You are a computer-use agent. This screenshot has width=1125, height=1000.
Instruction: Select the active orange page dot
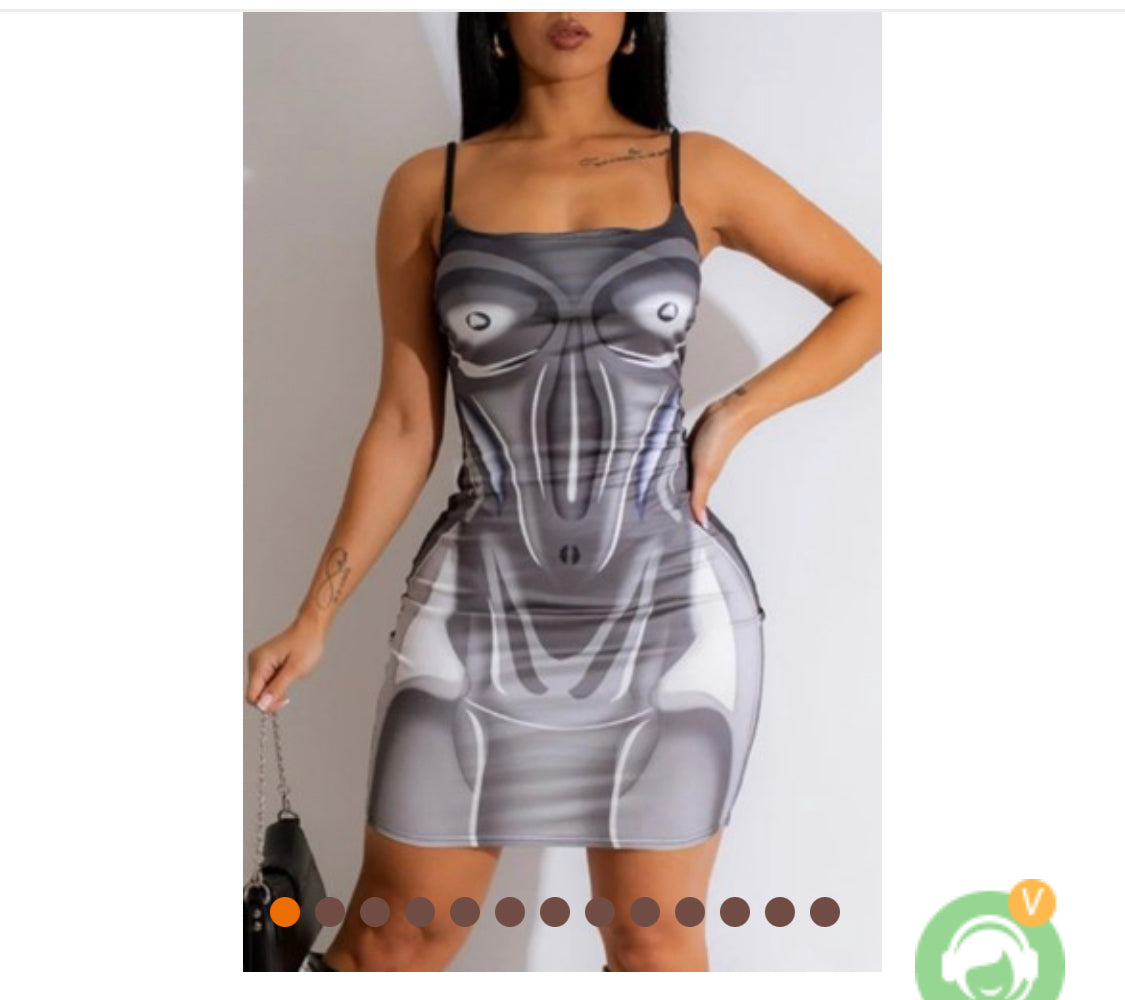[x=285, y=912]
